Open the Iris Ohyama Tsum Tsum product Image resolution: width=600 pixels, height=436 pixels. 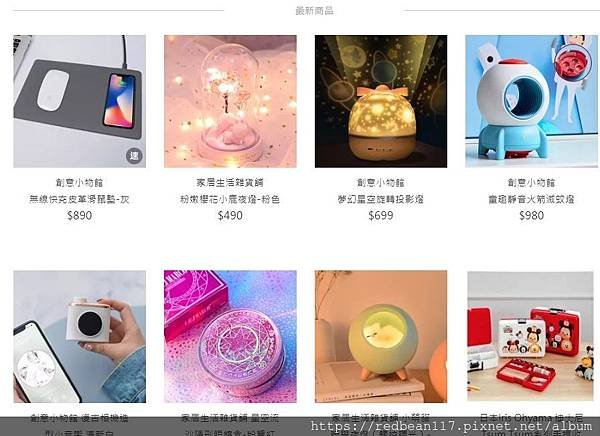pos(531,336)
